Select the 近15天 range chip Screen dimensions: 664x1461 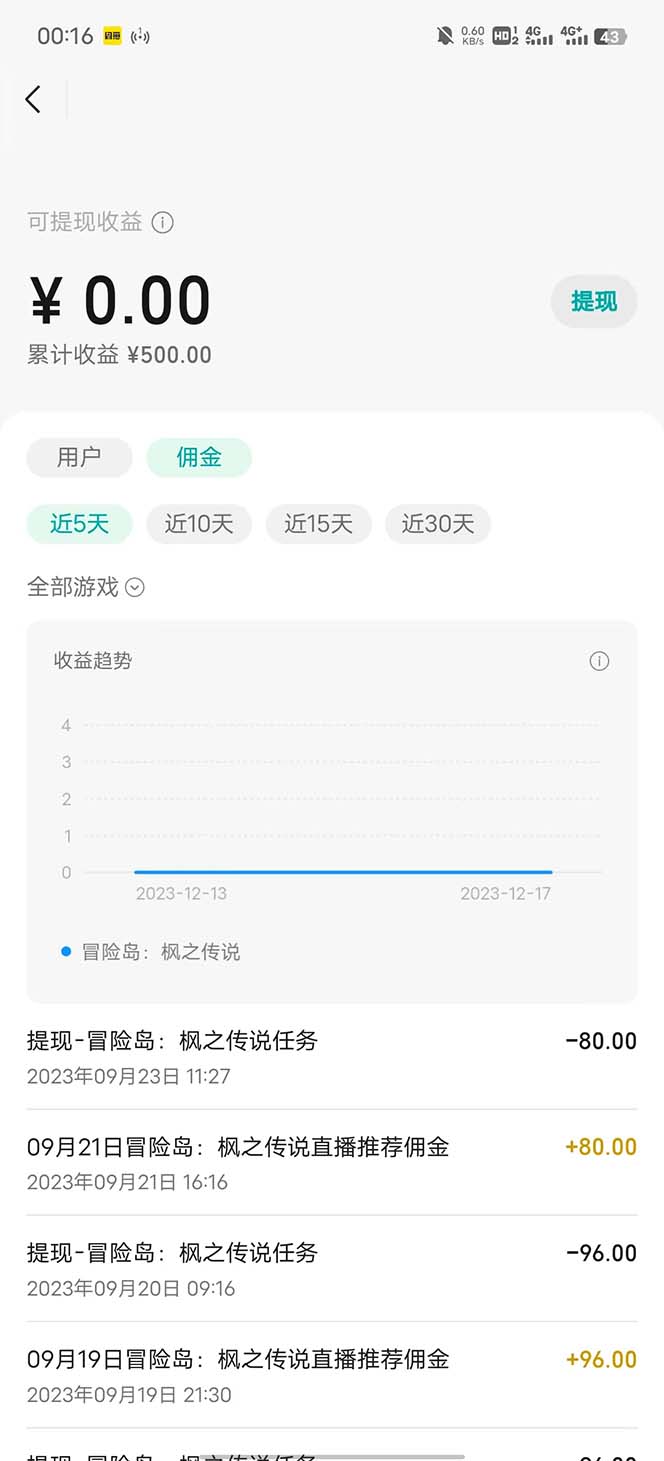(x=318, y=523)
